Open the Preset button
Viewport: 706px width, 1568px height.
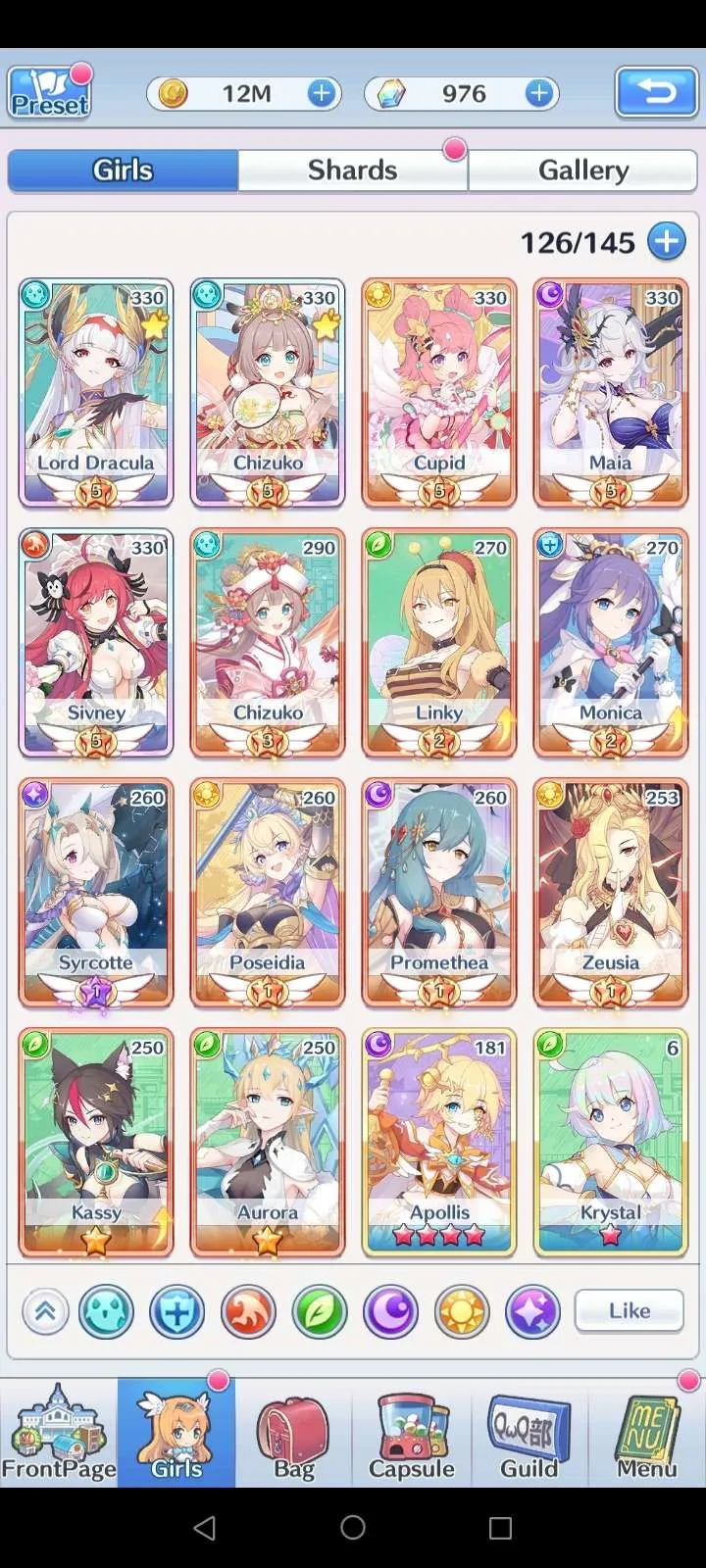(x=49, y=93)
